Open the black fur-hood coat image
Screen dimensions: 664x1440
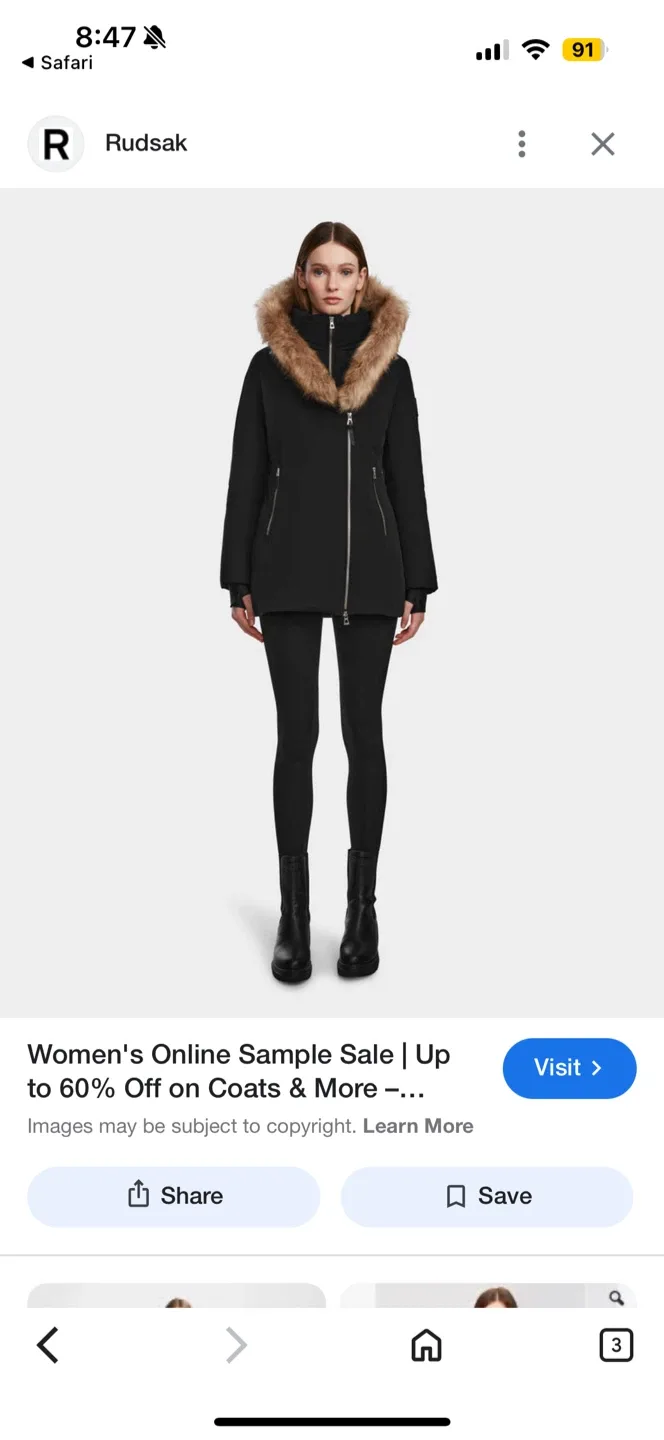point(331,600)
